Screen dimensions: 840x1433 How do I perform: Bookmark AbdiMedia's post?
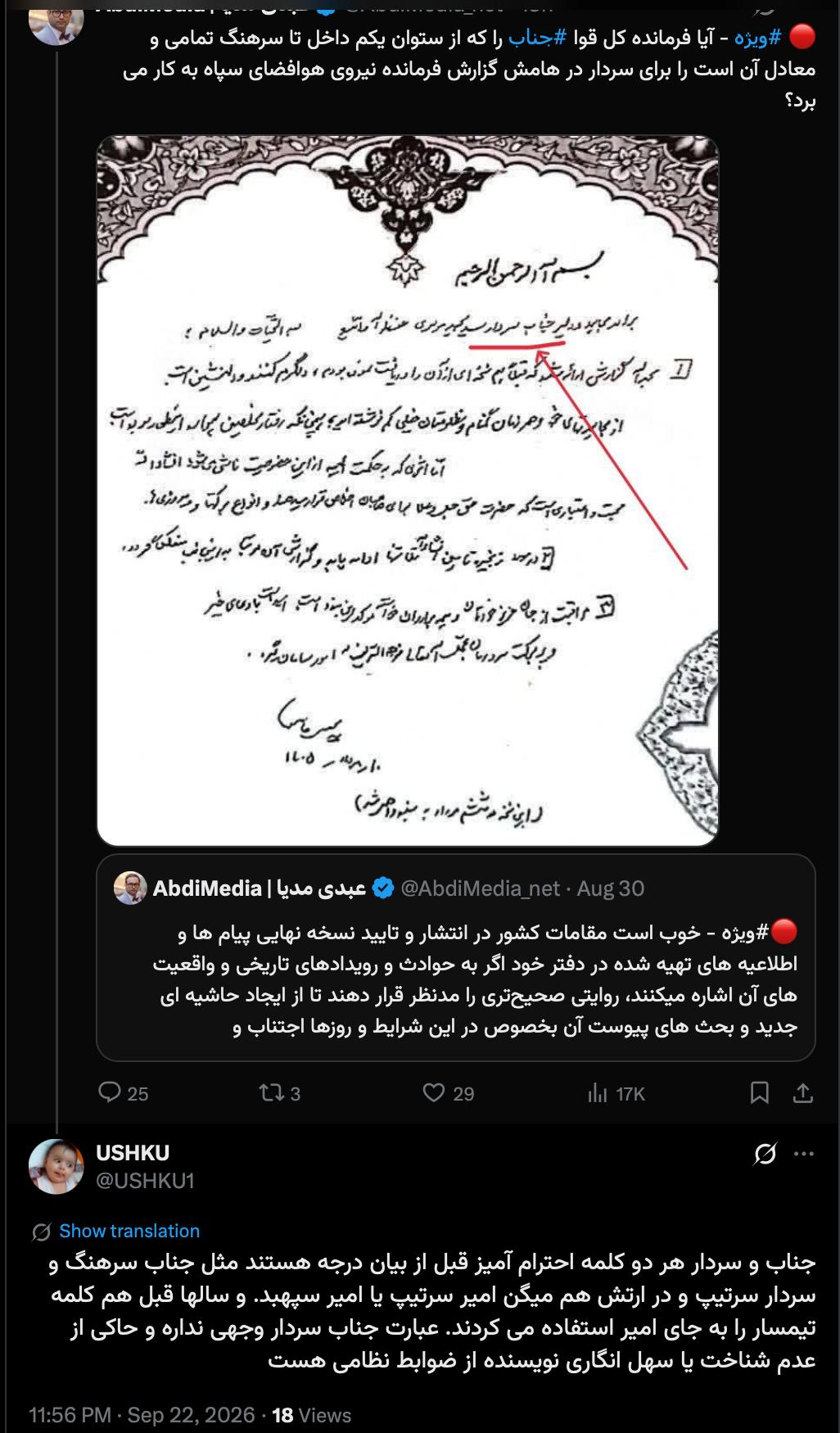pyautogui.click(x=759, y=1093)
